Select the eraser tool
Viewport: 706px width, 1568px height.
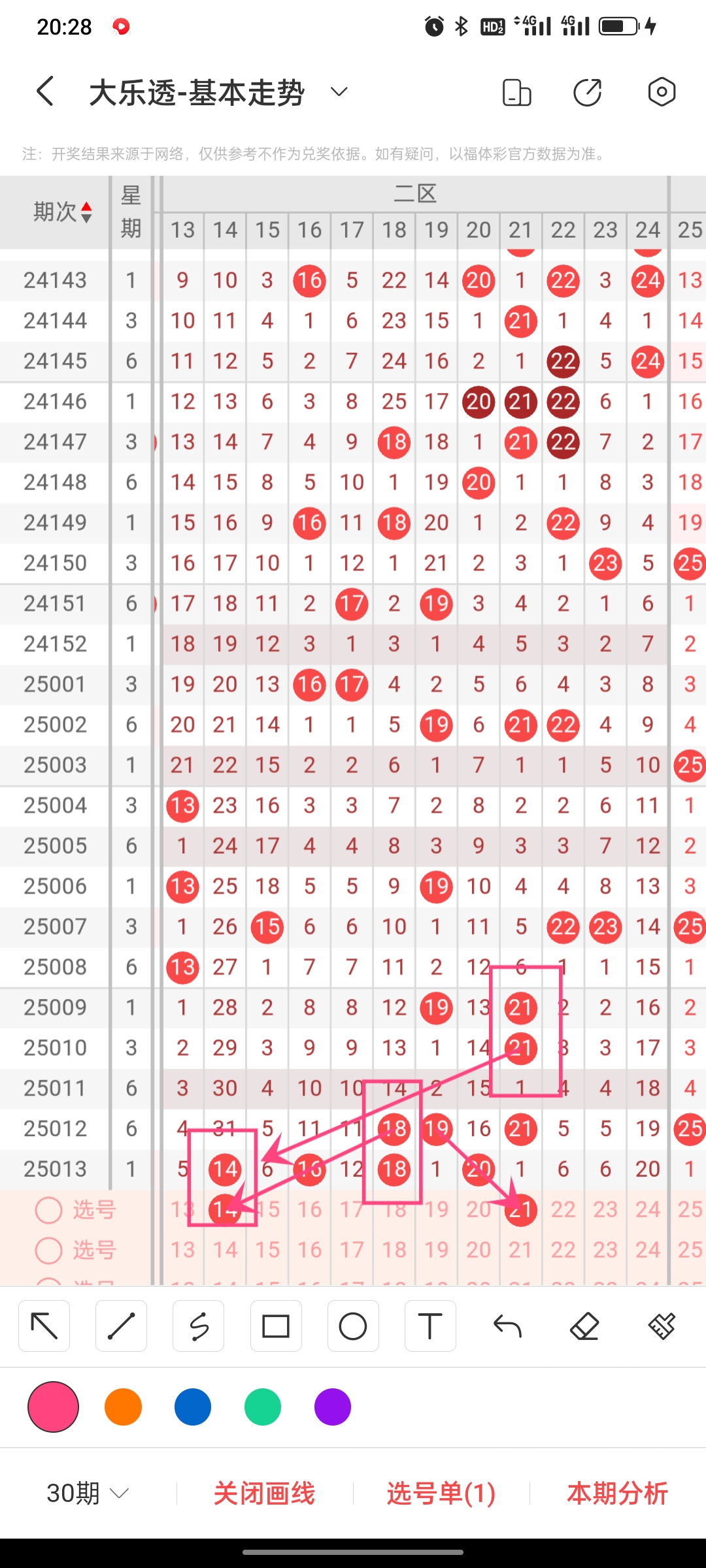pos(584,1326)
